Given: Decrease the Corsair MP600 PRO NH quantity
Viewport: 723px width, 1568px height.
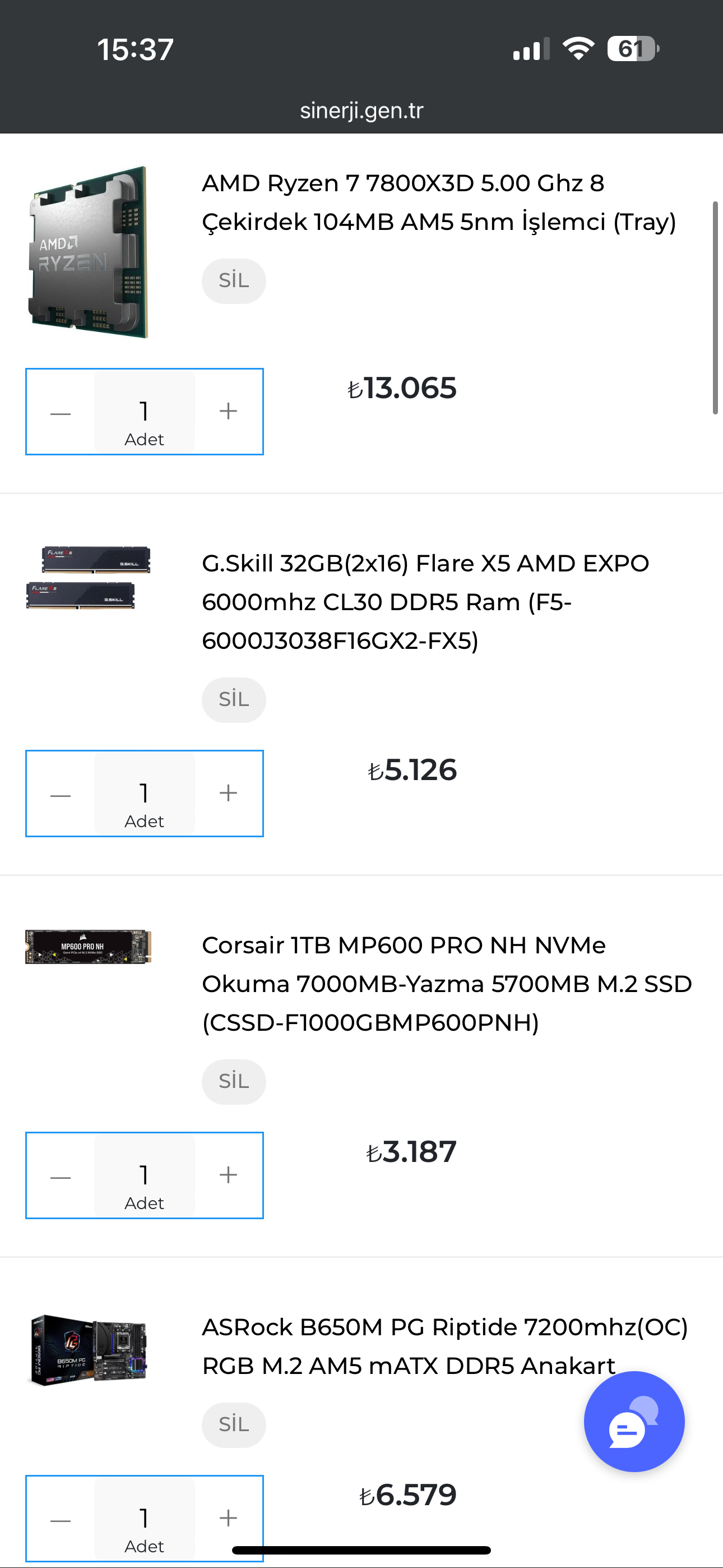Looking at the screenshot, I should click(61, 1175).
